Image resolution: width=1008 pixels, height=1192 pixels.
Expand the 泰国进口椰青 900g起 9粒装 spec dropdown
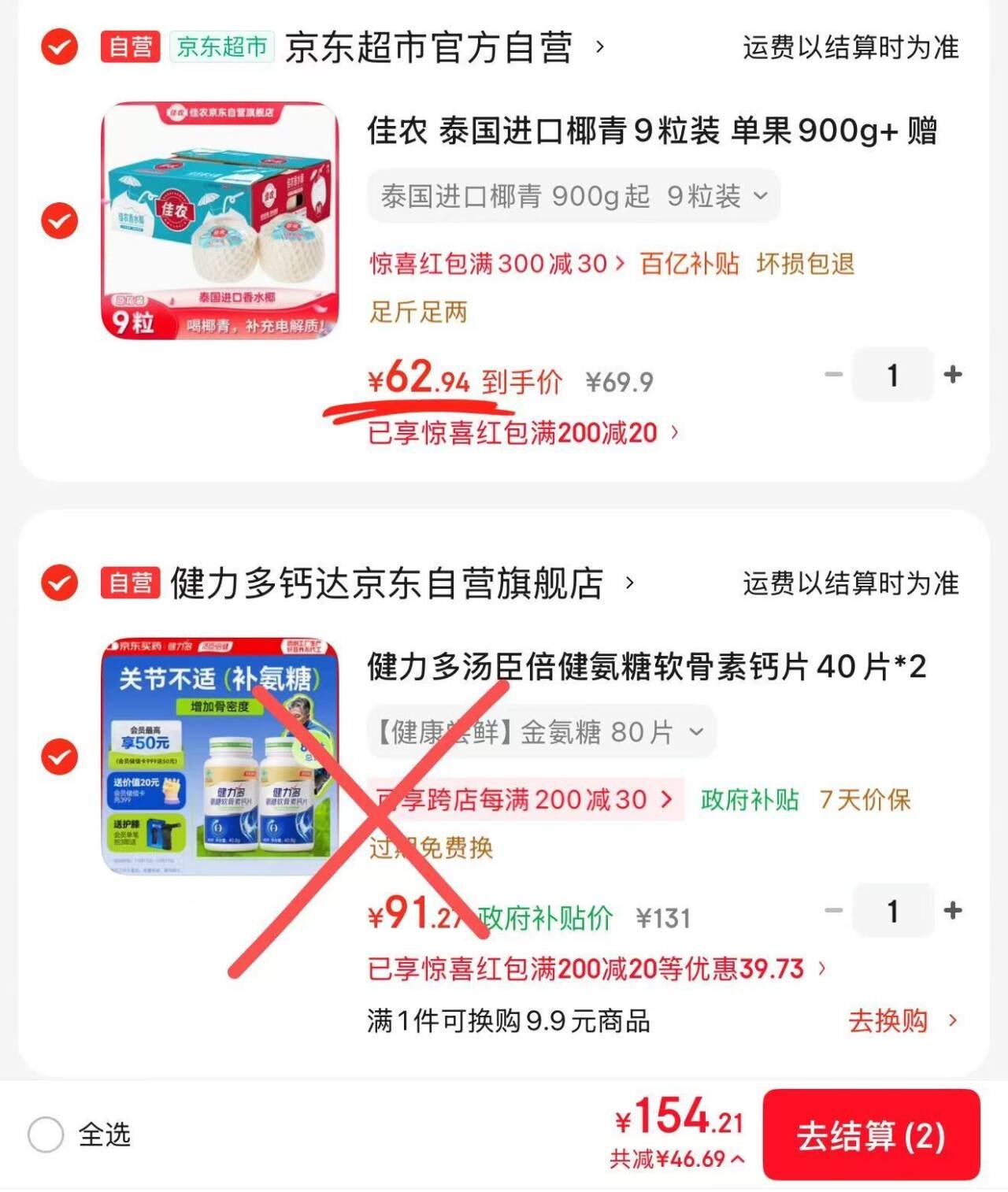click(x=573, y=196)
